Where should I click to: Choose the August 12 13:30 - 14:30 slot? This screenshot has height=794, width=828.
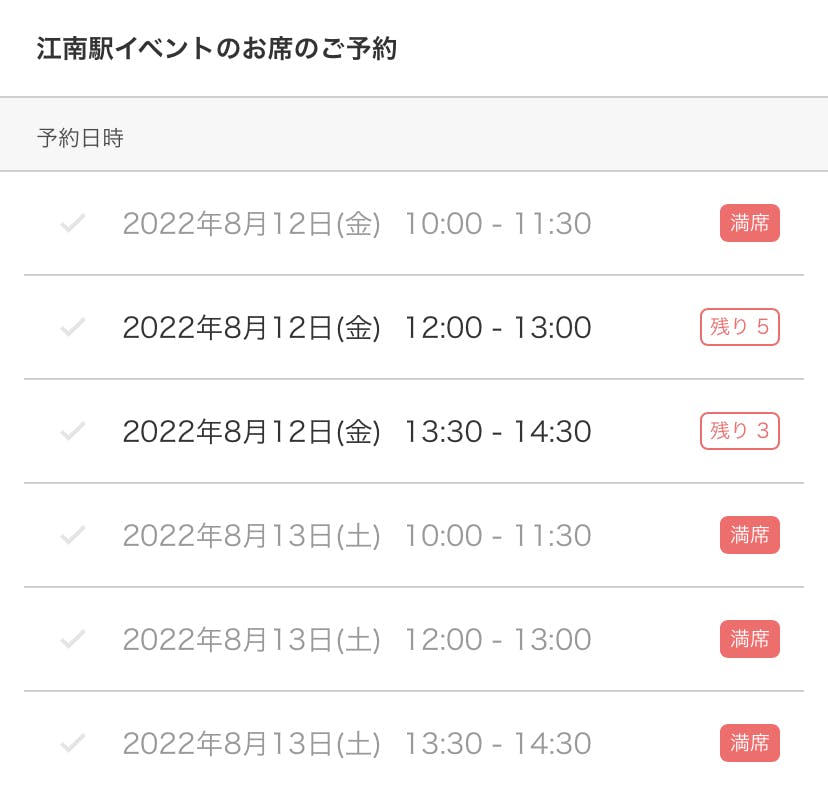356,431
